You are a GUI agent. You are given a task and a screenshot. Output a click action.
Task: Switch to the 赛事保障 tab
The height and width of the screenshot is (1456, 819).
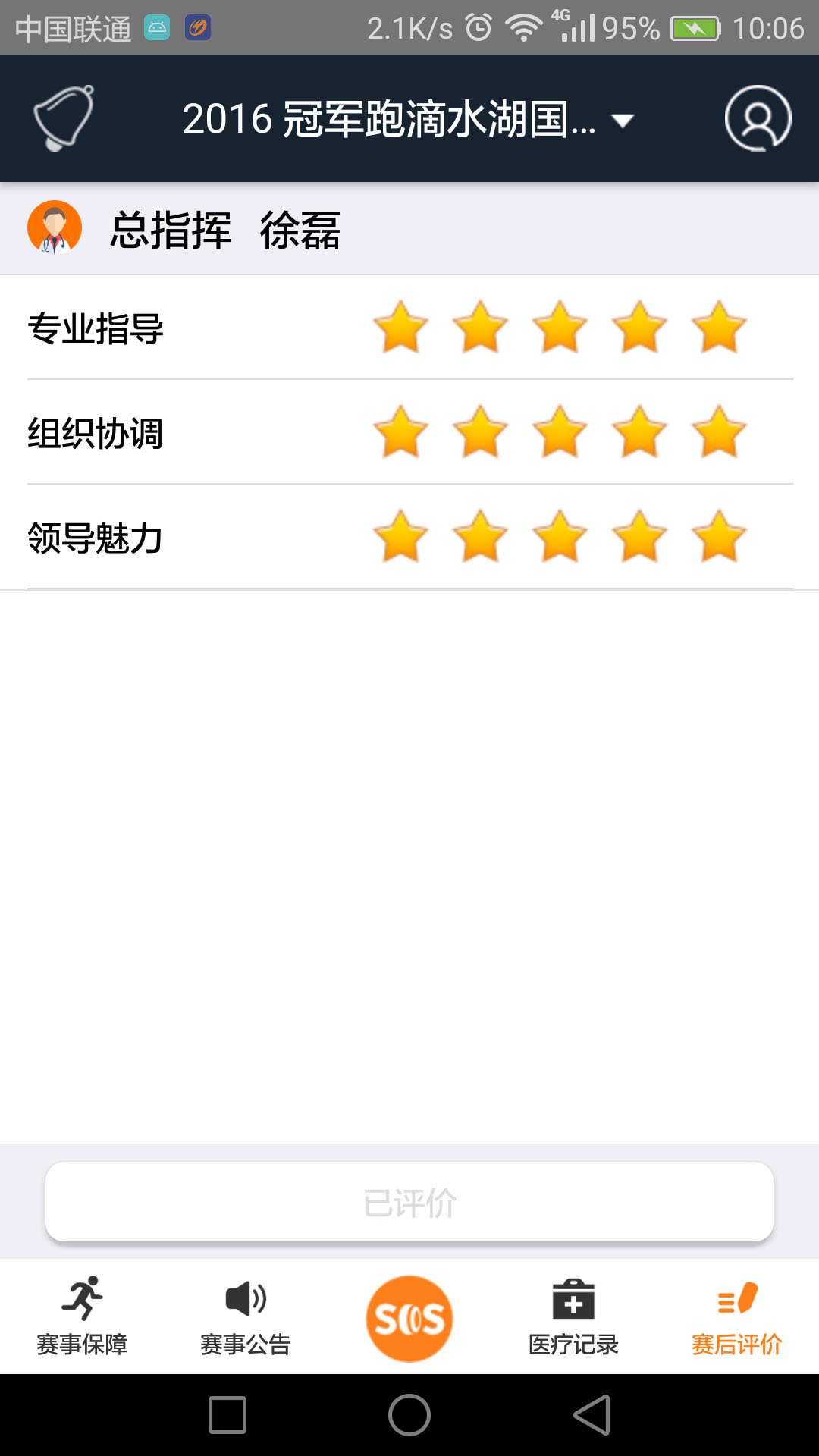[82, 1316]
